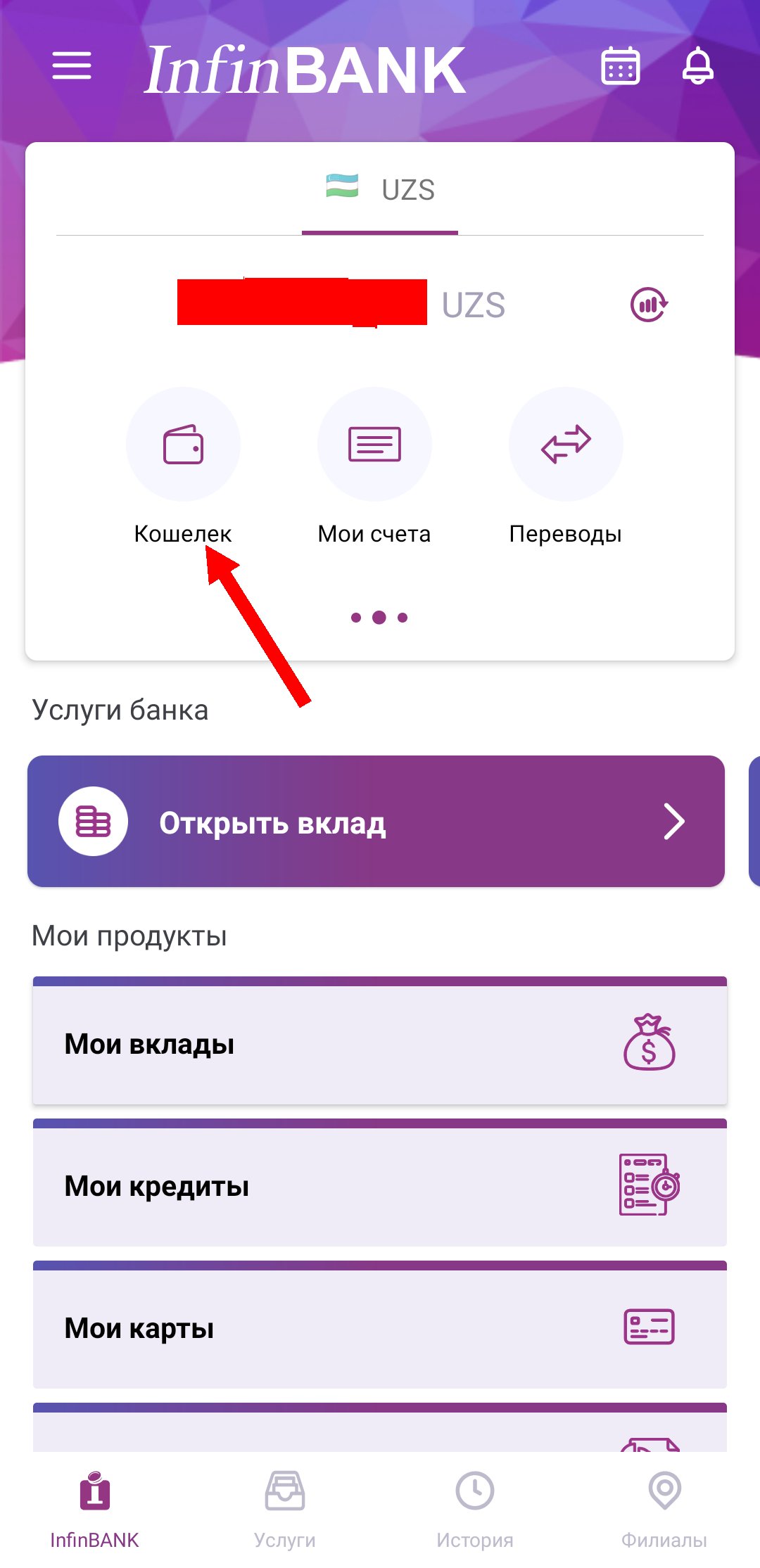
Task: Open the calendar icon
Action: [x=620, y=66]
